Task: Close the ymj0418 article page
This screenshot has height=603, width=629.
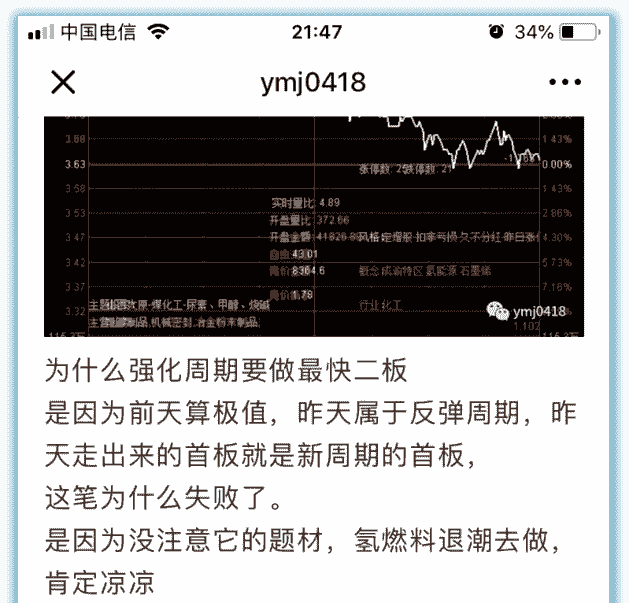Action: [x=63, y=83]
